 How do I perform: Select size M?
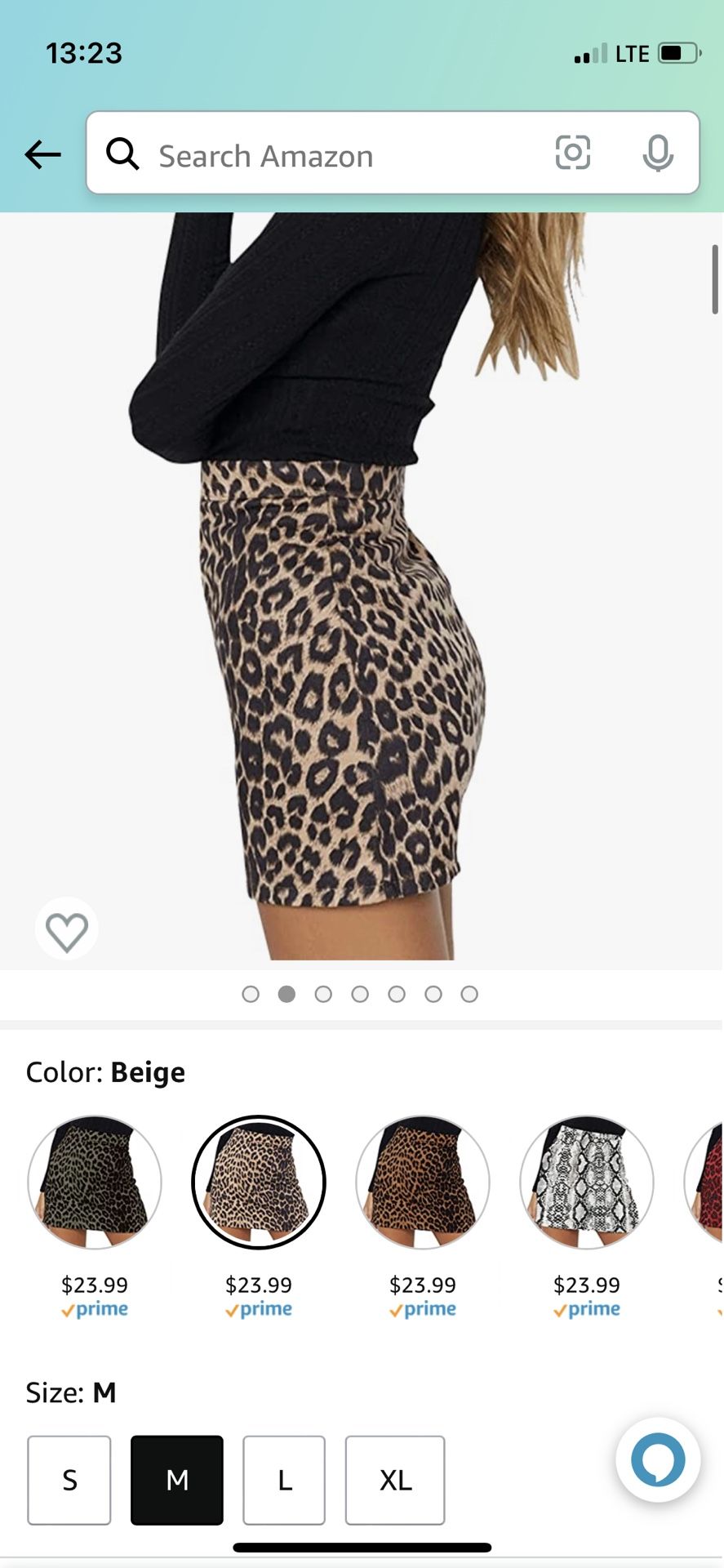(x=177, y=1480)
